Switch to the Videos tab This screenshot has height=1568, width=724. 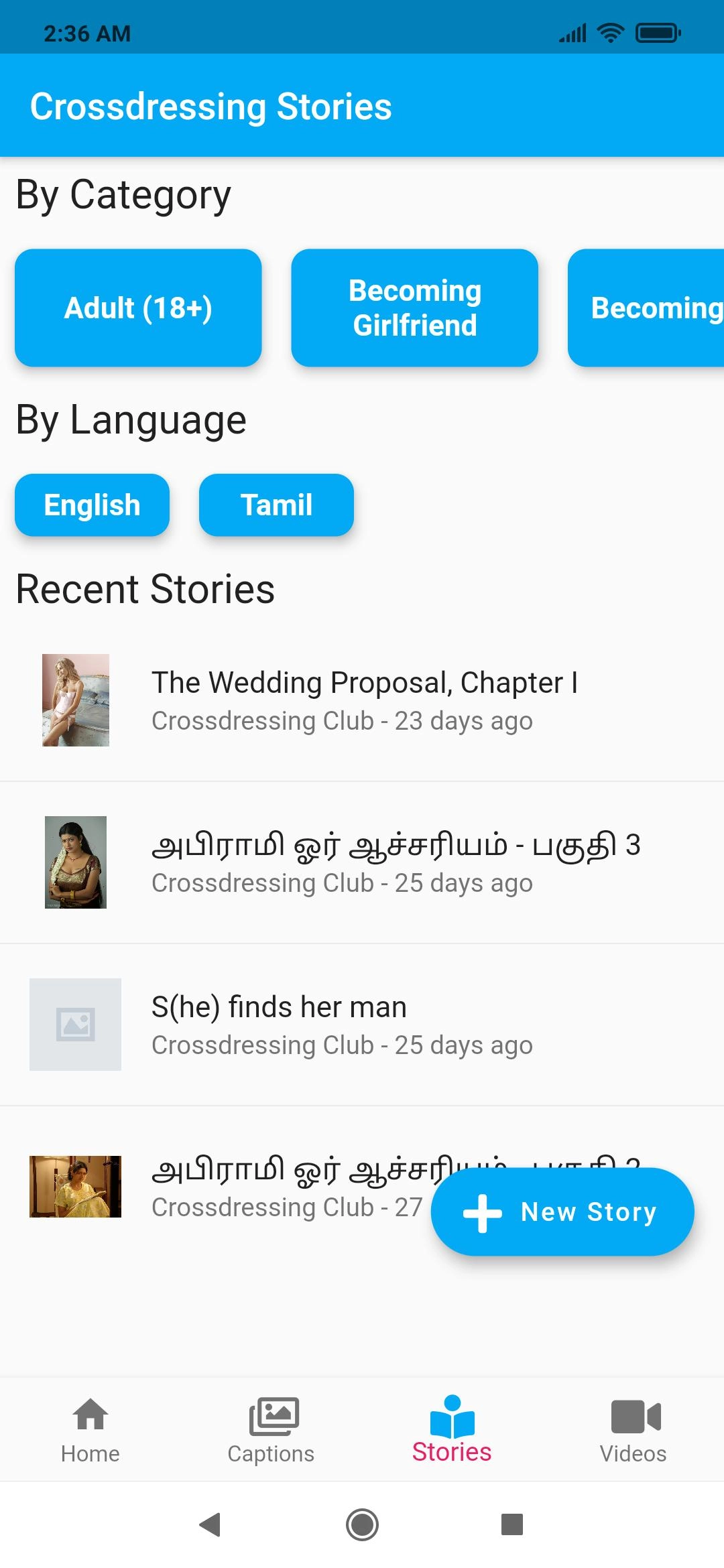633,1430
